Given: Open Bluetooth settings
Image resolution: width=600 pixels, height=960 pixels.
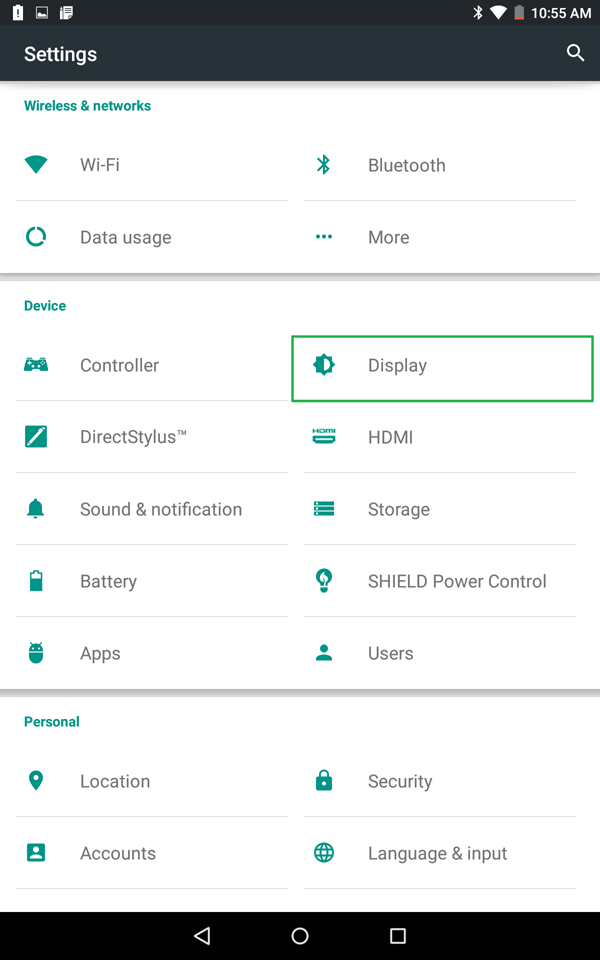Looking at the screenshot, I should tap(440, 165).
